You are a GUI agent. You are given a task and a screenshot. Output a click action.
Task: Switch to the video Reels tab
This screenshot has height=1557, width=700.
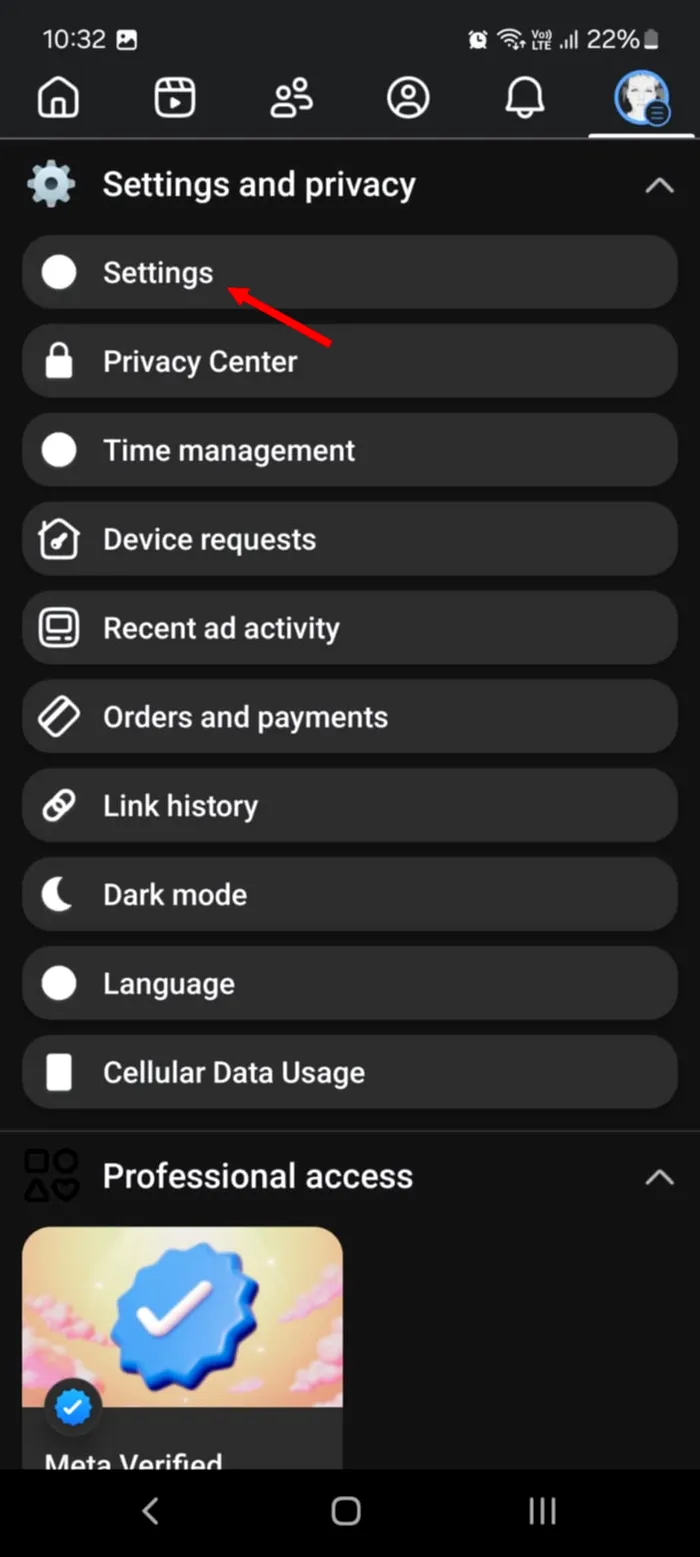[x=175, y=98]
